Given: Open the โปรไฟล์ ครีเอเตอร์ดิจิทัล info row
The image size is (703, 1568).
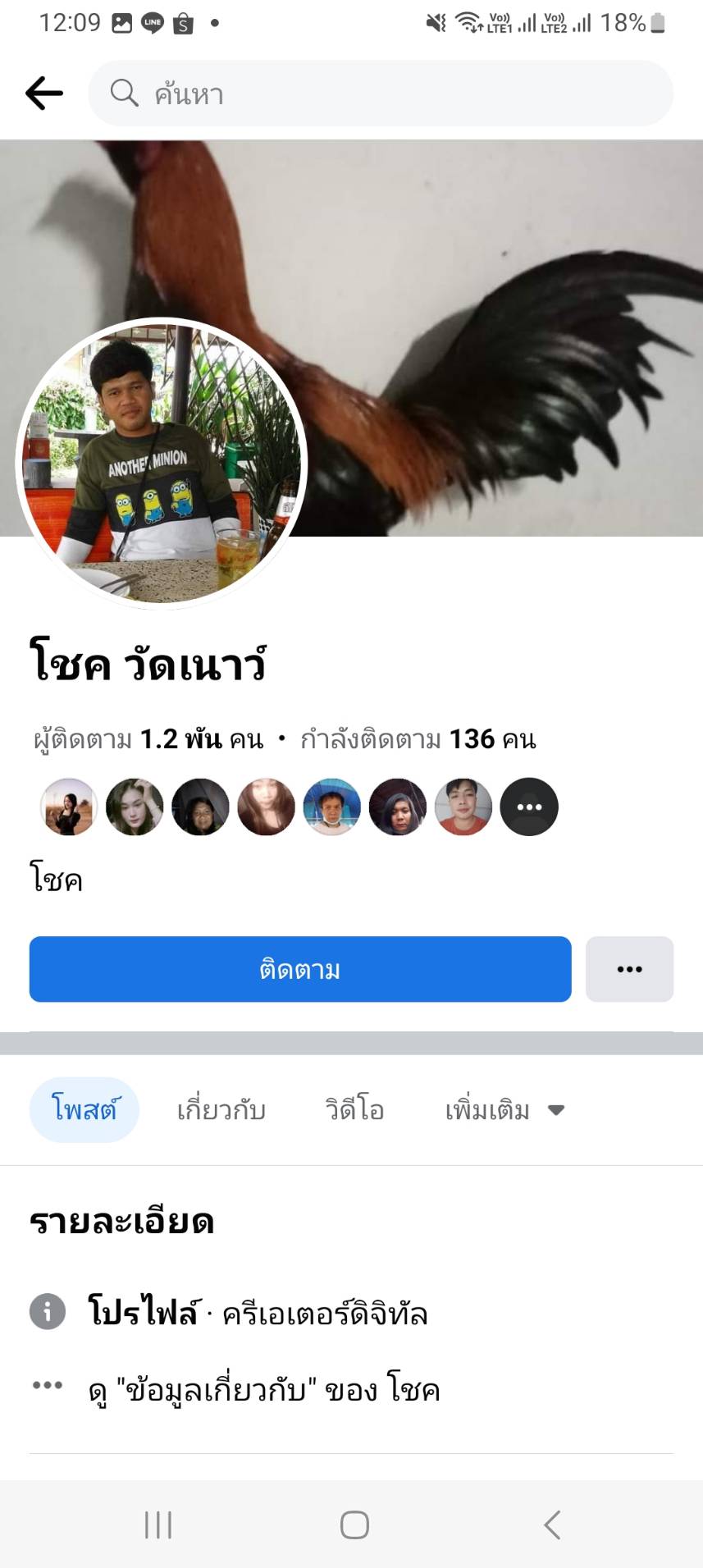Looking at the screenshot, I should (258, 1313).
